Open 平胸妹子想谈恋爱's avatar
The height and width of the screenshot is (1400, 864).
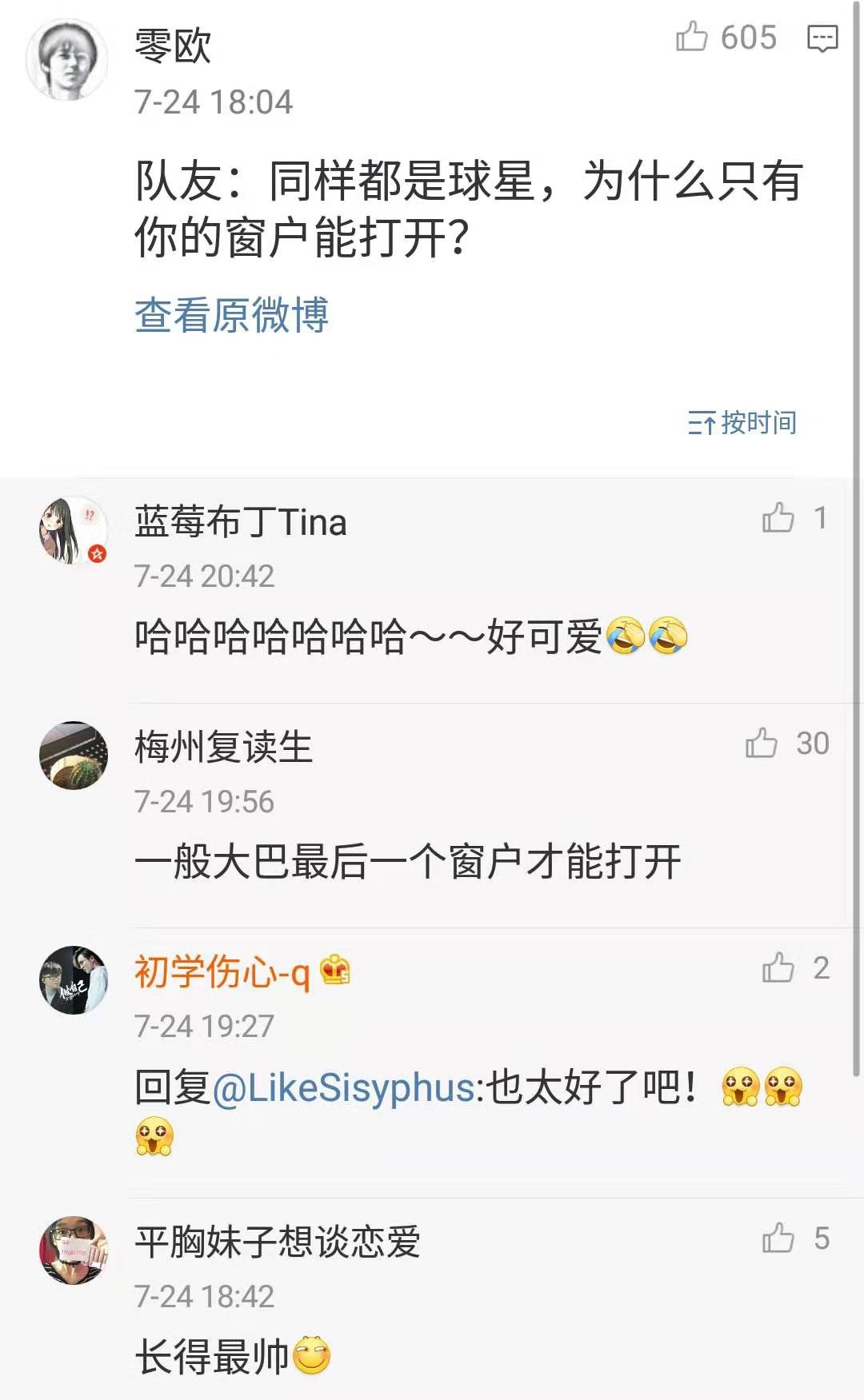pos(73,1250)
